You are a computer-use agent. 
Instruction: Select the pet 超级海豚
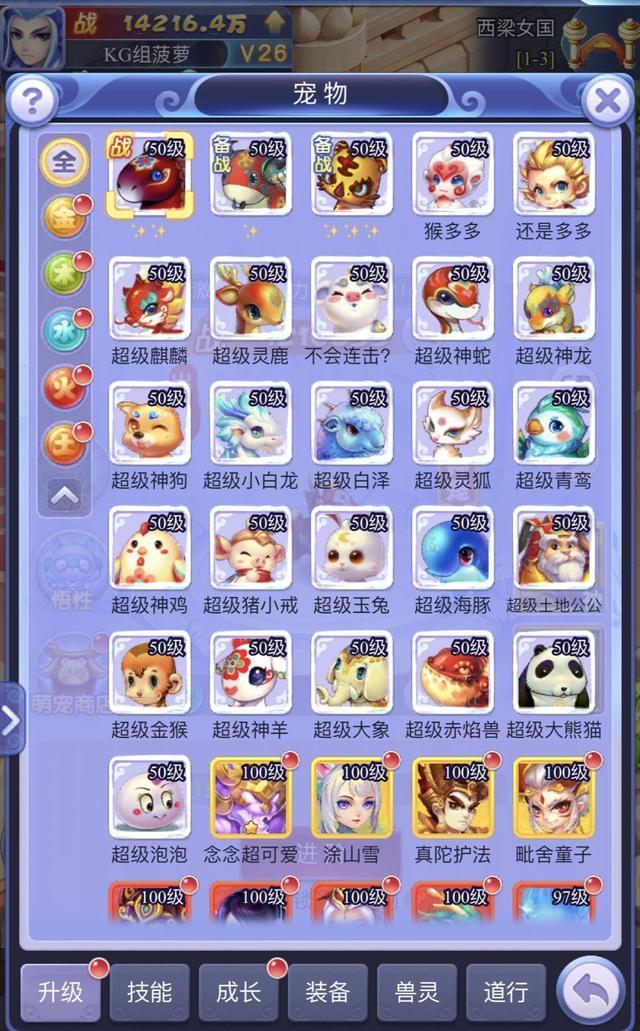[x=452, y=548]
